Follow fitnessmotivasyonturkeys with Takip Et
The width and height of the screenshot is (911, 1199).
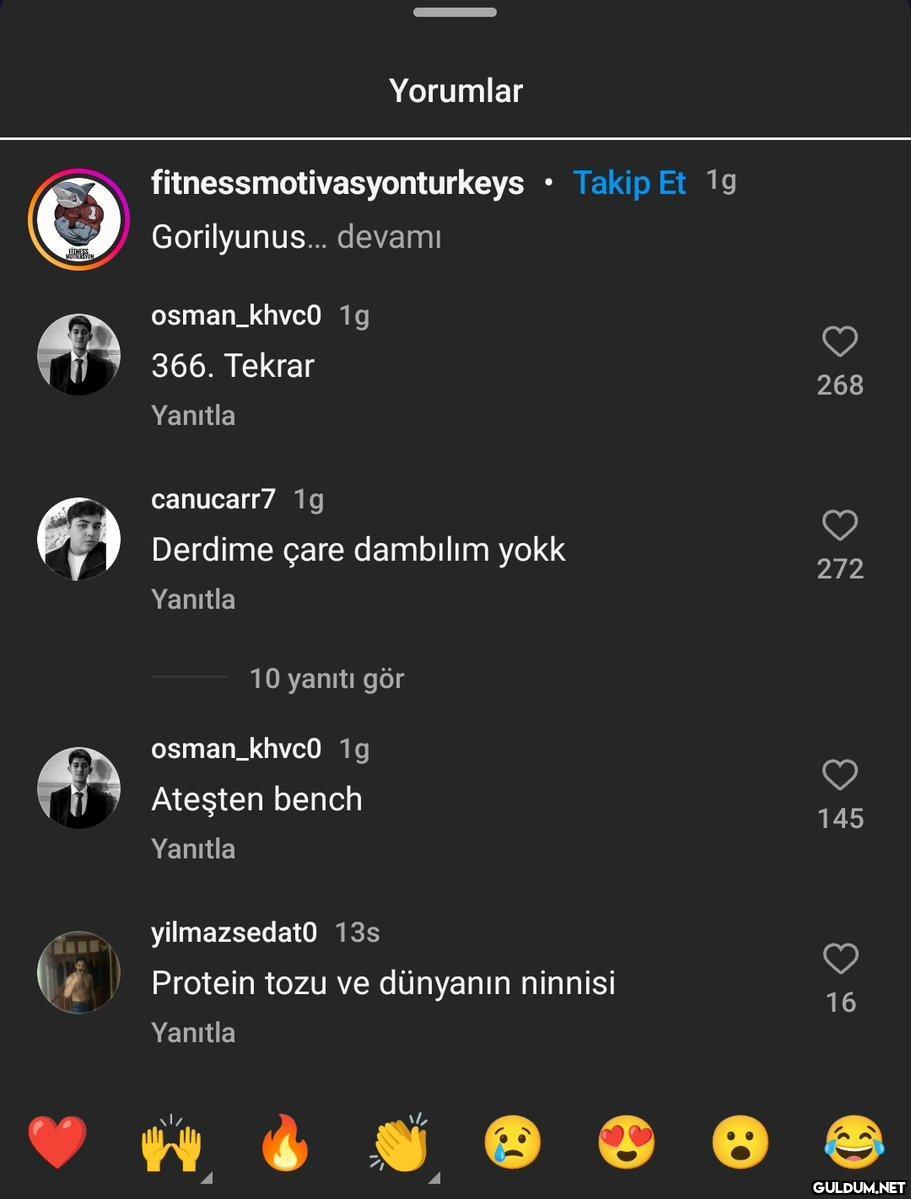pos(629,183)
